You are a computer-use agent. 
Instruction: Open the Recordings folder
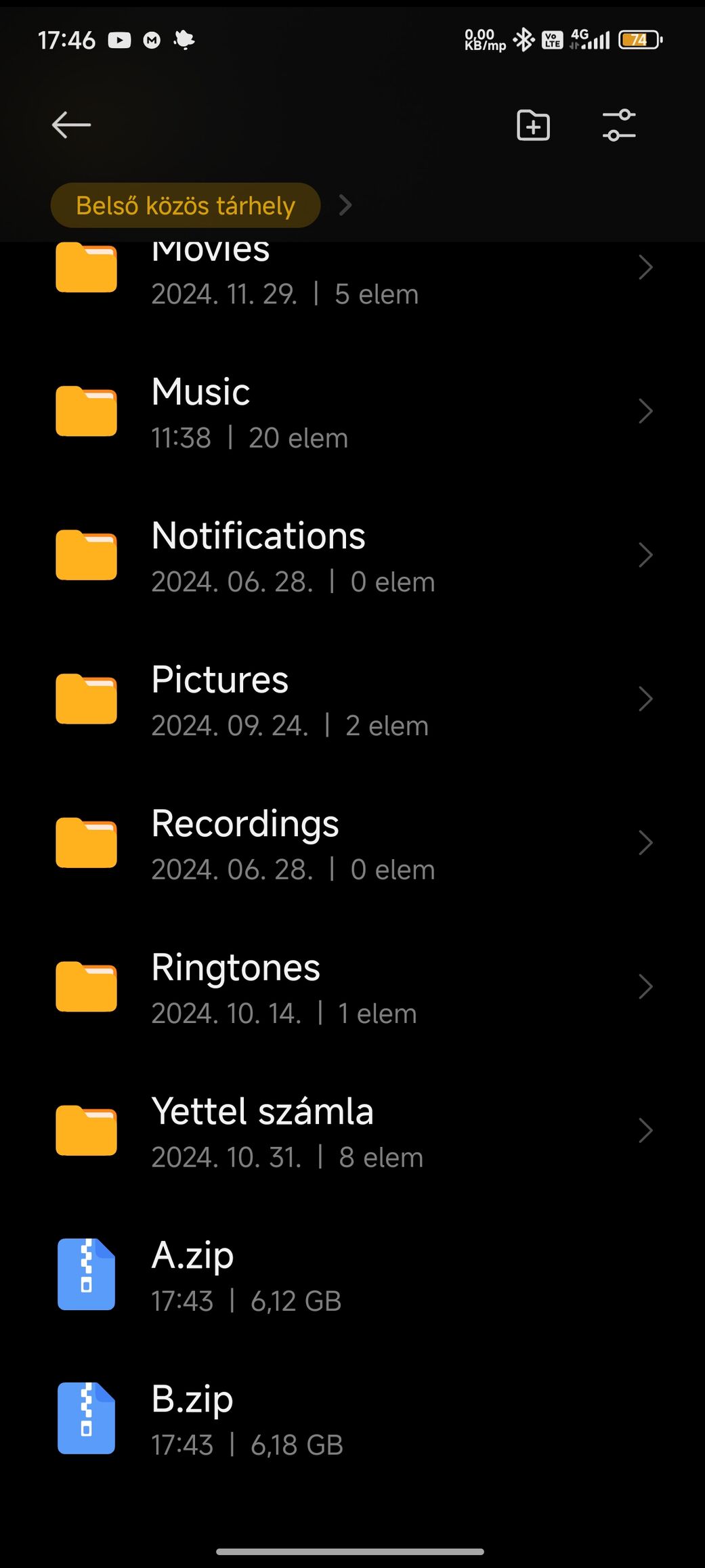point(352,843)
